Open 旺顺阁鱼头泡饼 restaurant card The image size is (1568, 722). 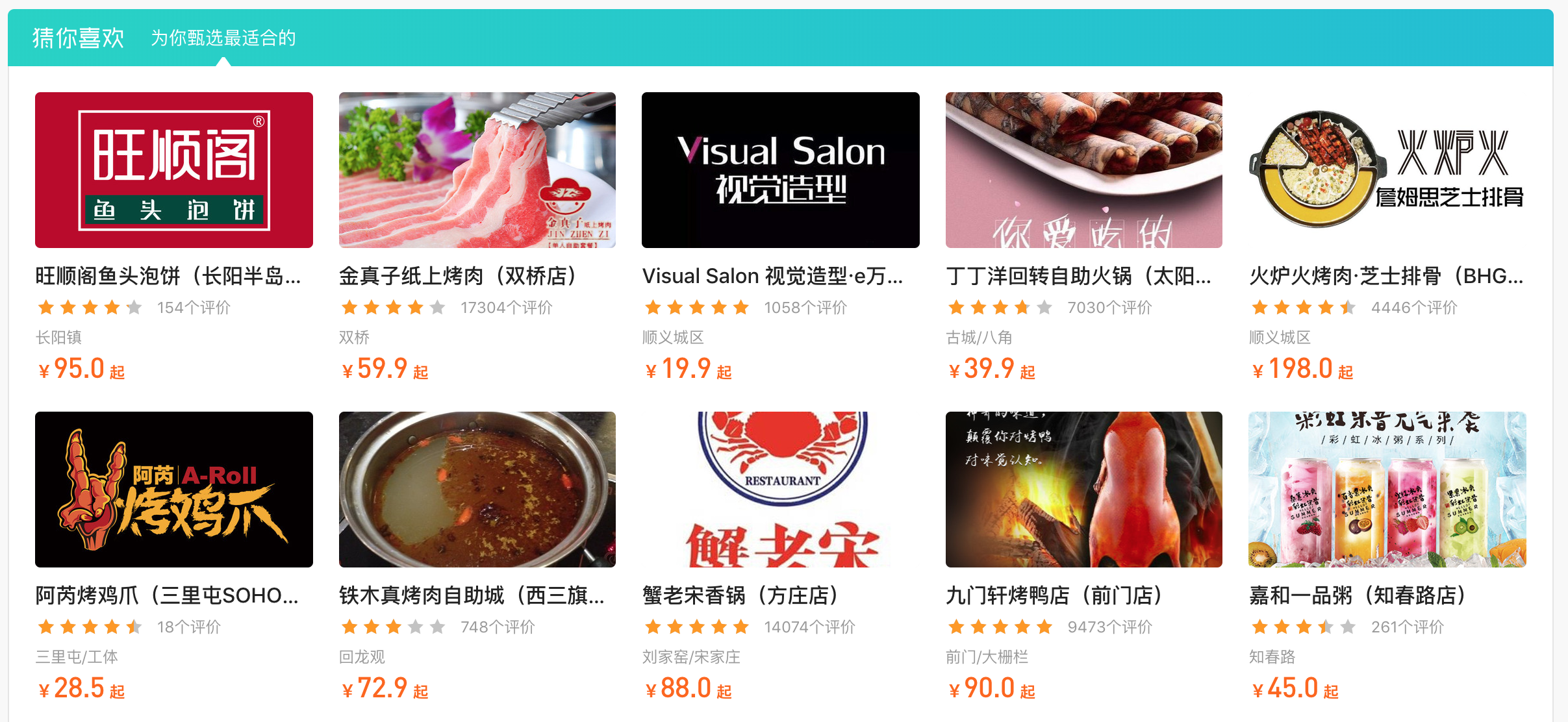coord(173,170)
